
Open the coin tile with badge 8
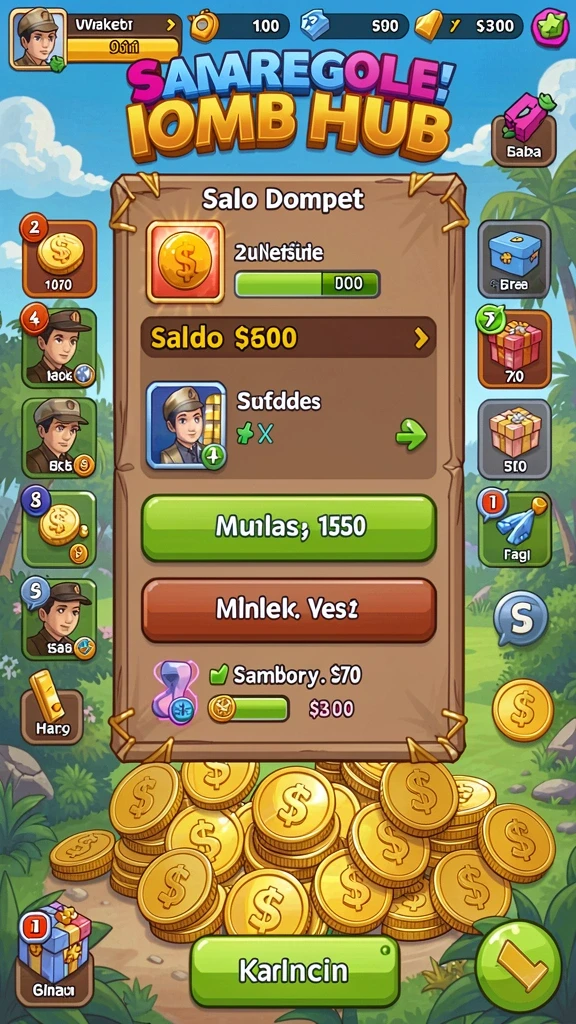point(59,528)
